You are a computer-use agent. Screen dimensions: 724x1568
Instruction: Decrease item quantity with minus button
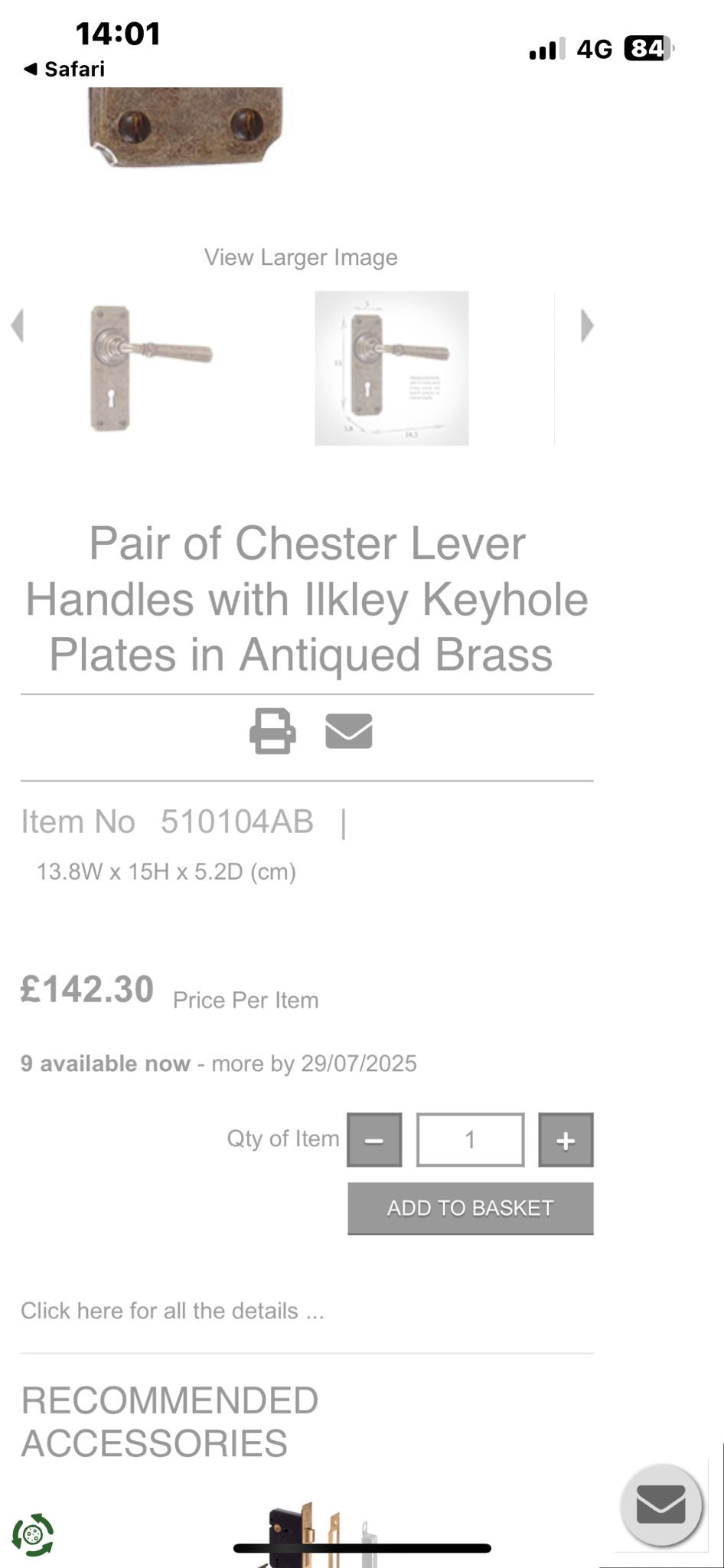[x=374, y=1140]
